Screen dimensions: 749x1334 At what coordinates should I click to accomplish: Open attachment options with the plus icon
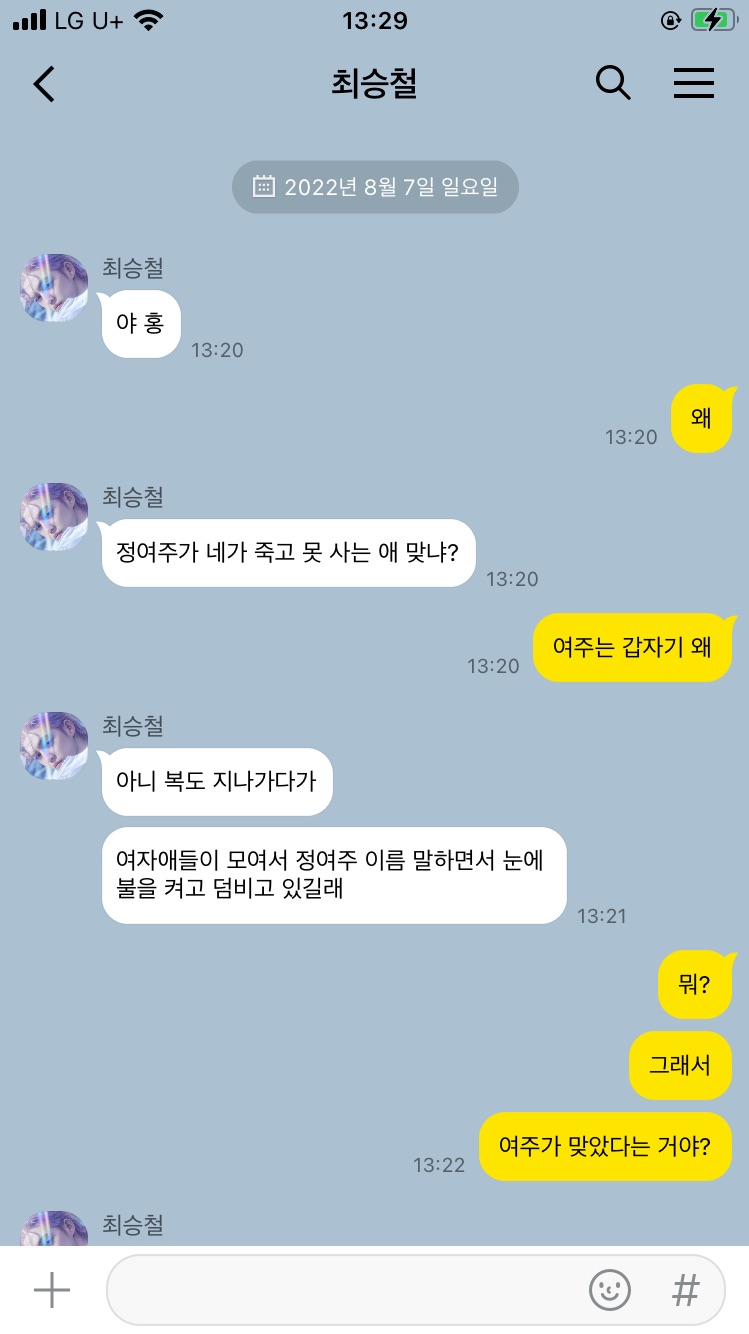pos(51,1290)
